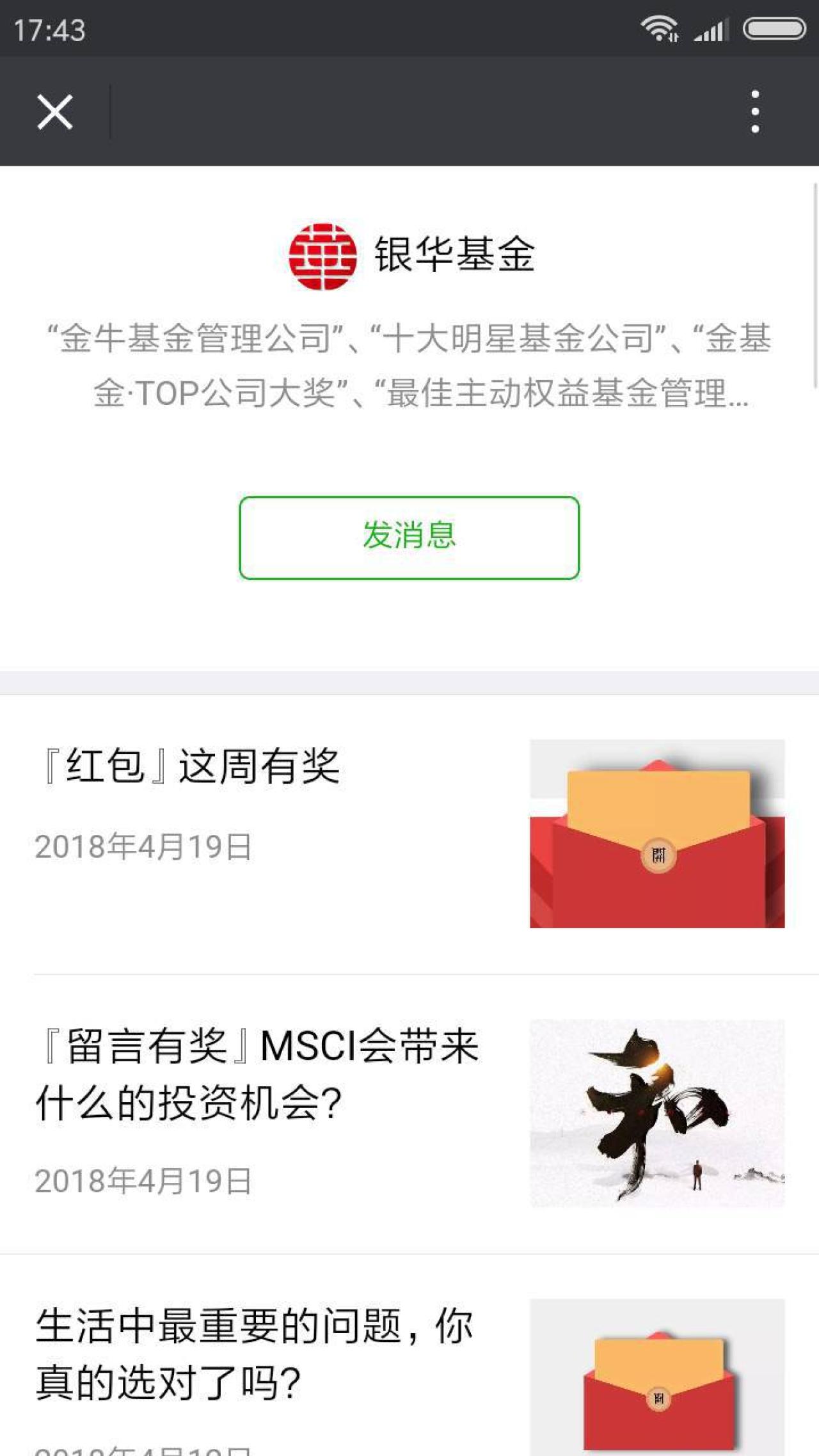The width and height of the screenshot is (819, 1456).
Task: Close the page with the X icon
Action: (x=55, y=112)
